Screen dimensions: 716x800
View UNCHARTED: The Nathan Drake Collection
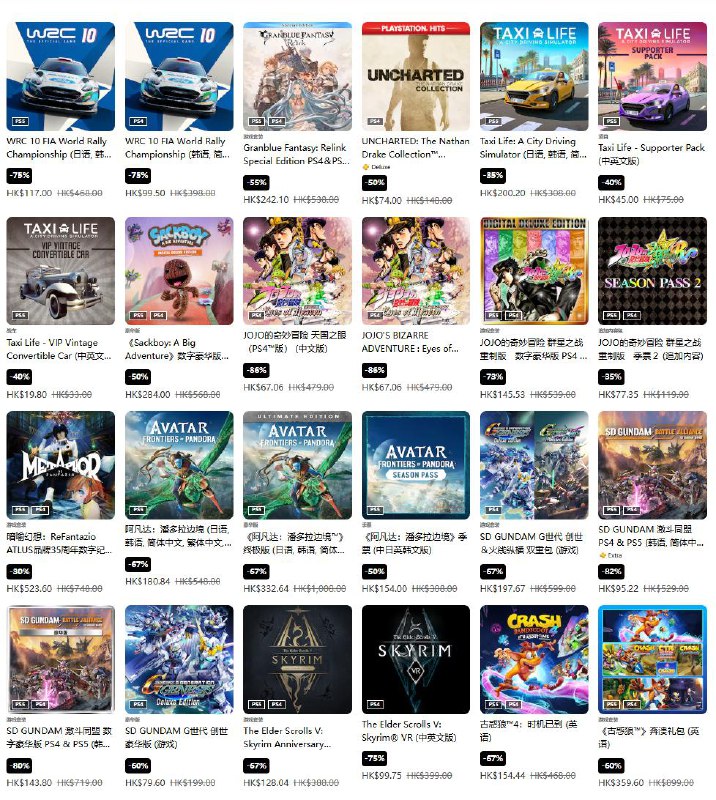click(x=415, y=76)
